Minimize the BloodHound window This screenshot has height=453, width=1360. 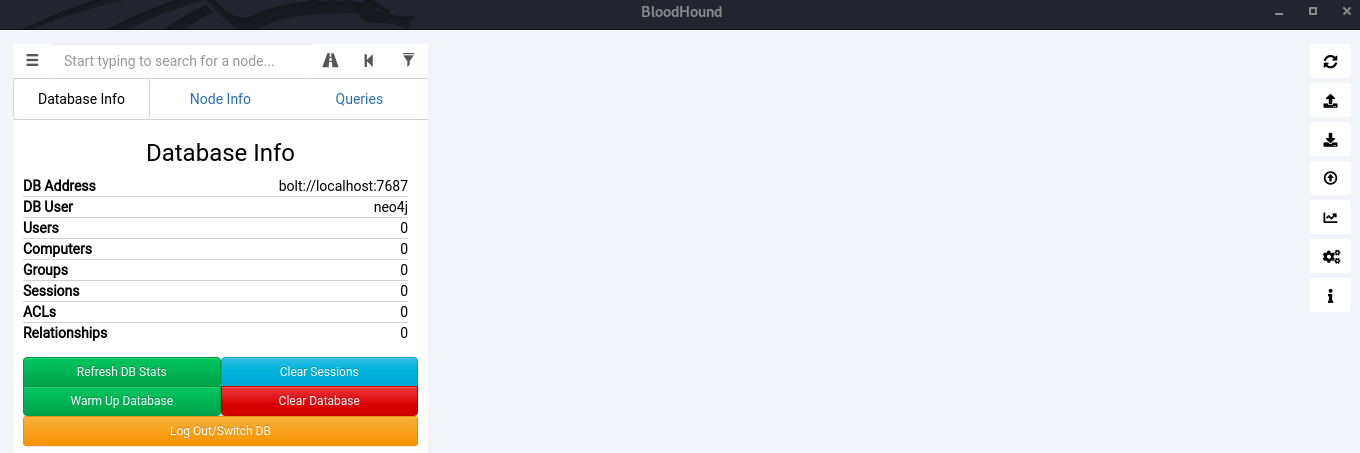[x=1279, y=12]
